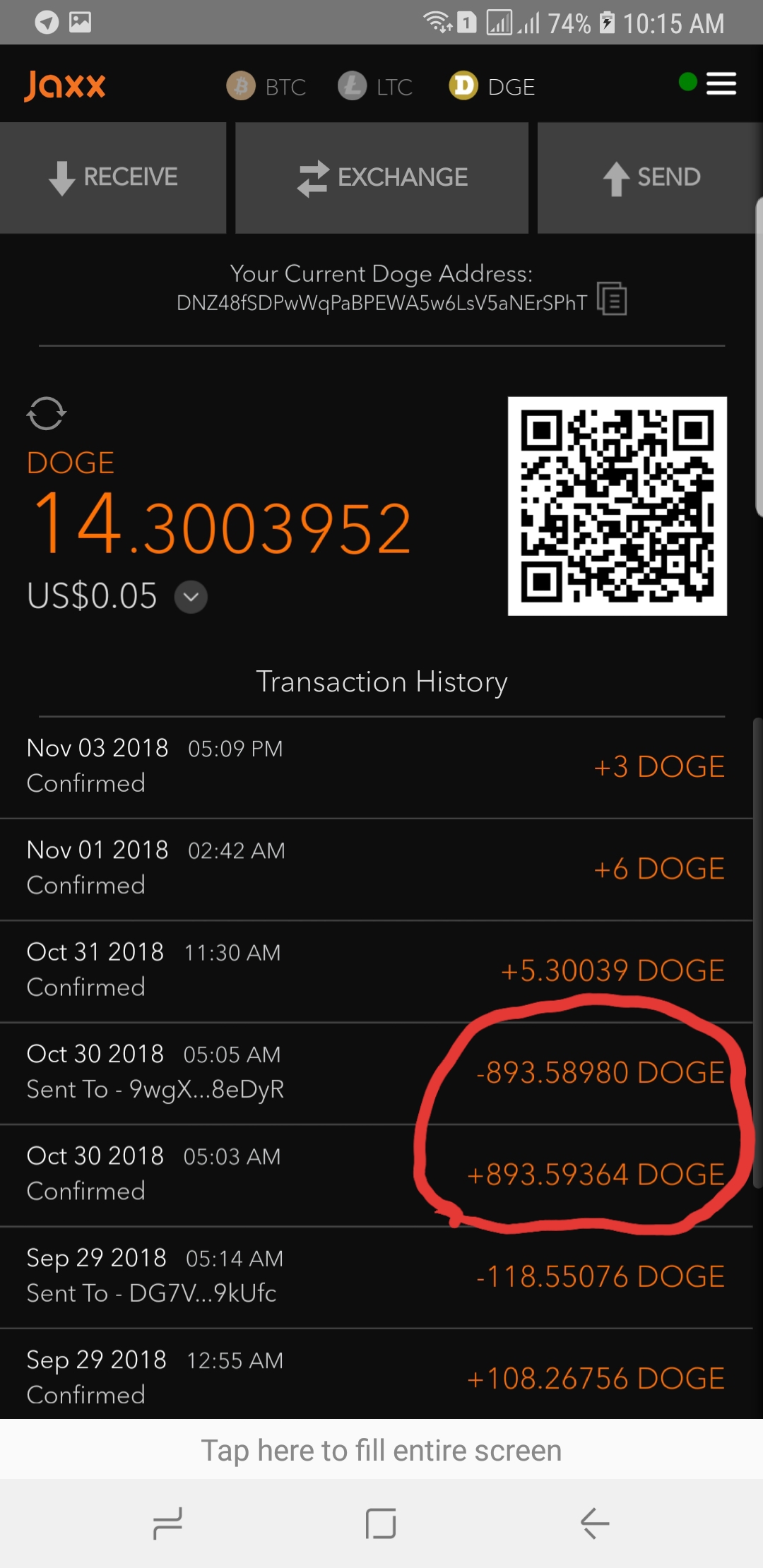Open the Nov 03 2018 +3 DOGE transaction
Screen dimensions: 763x1568
(376, 766)
